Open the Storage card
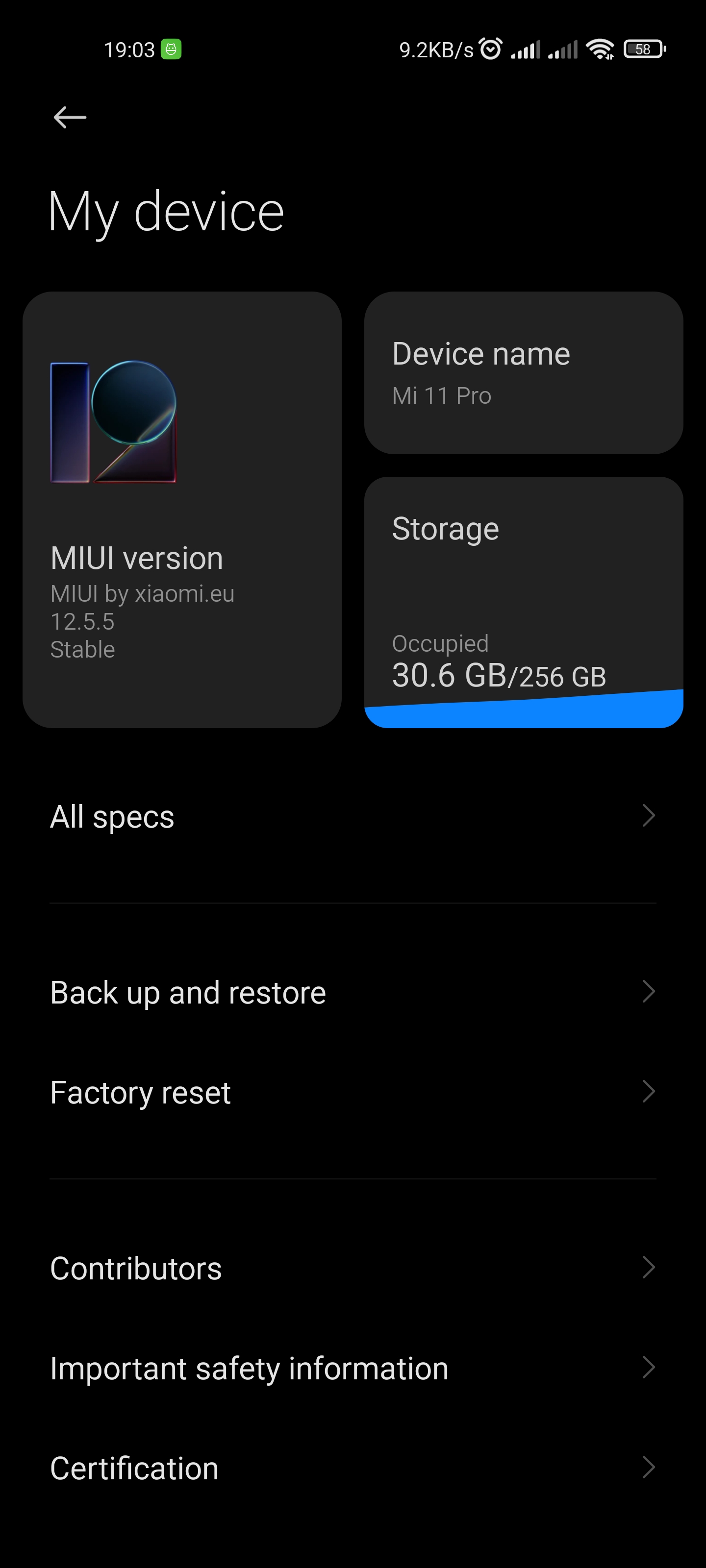The width and height of the screenshot is (706, 1568). 523,601
